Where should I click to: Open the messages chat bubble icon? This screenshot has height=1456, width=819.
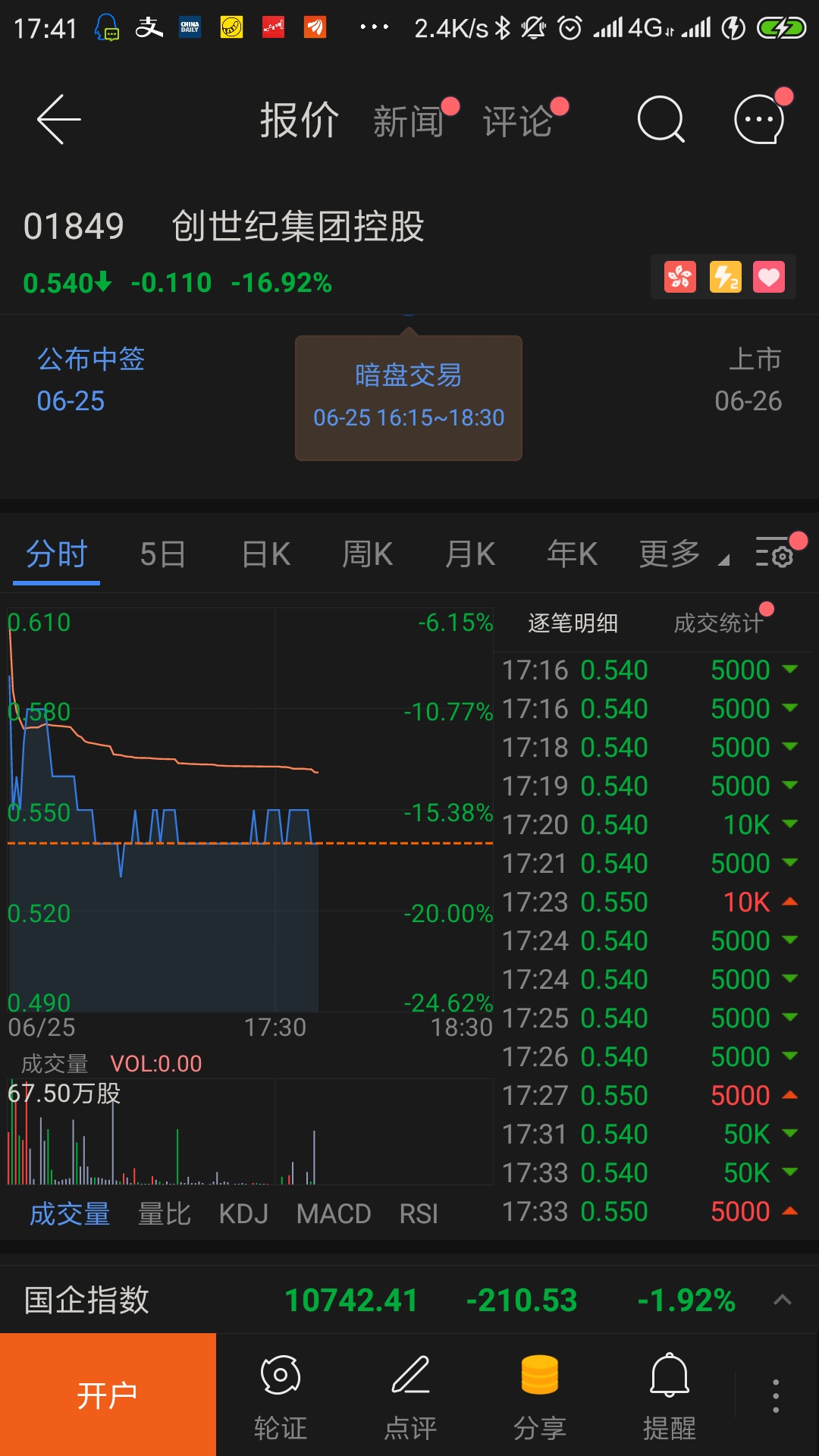(x=759, y=120)
